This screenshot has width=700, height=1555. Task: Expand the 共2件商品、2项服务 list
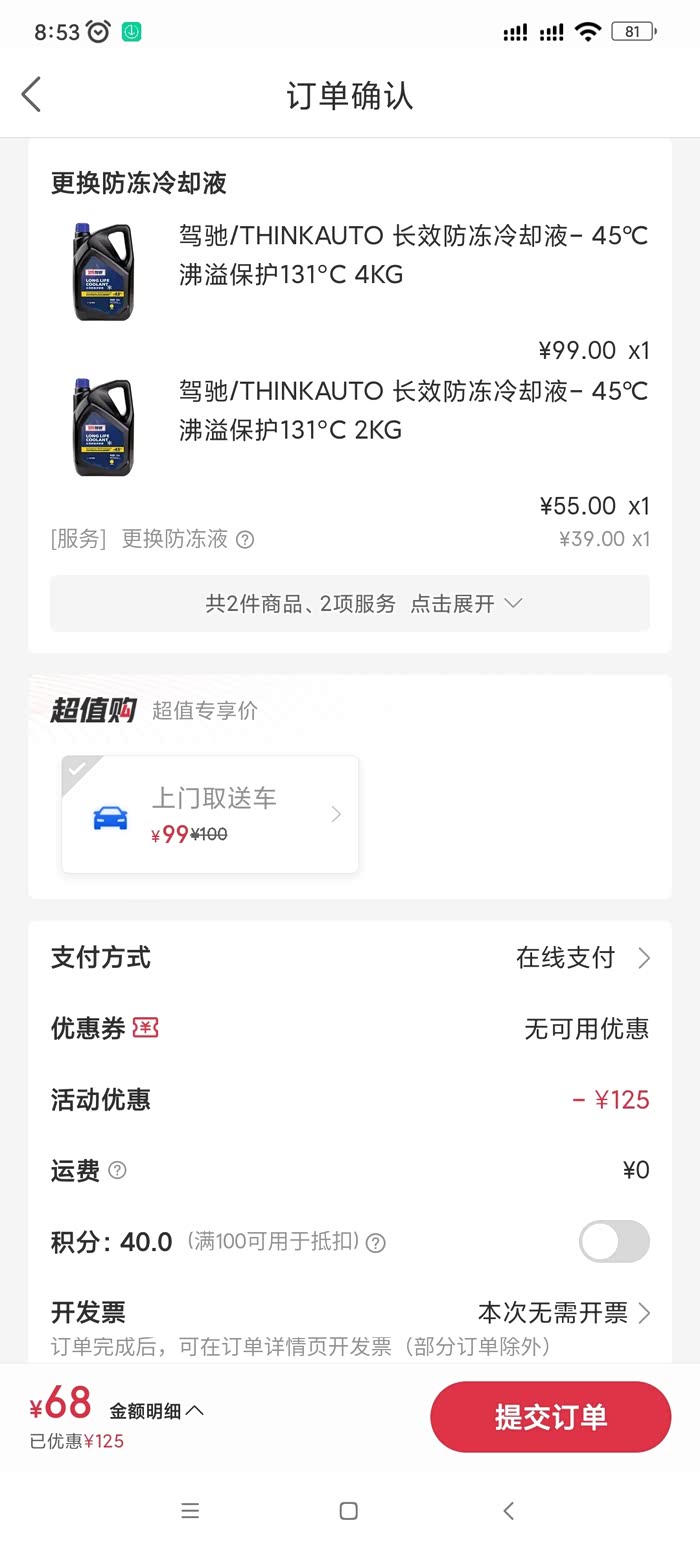pos(350,604)
